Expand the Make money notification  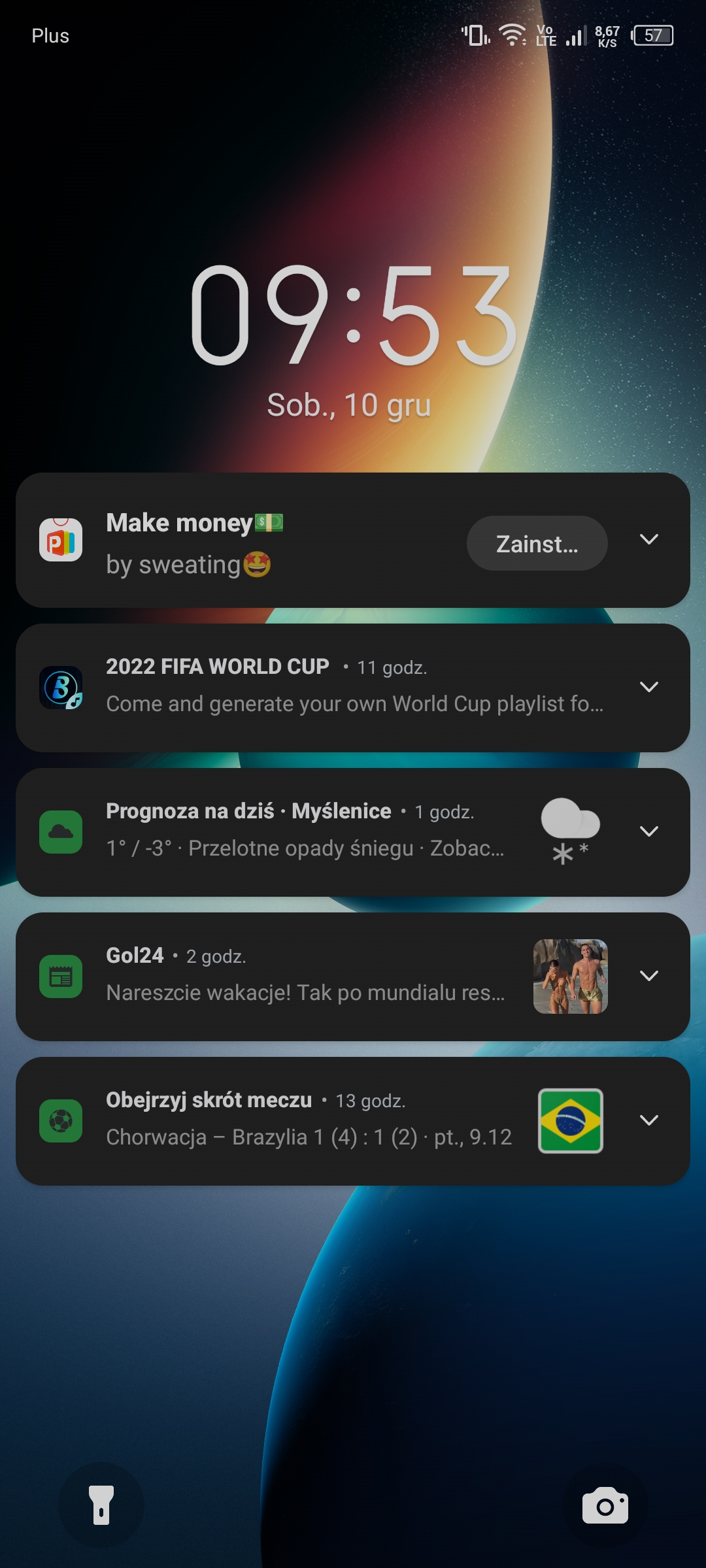(648, 540)
